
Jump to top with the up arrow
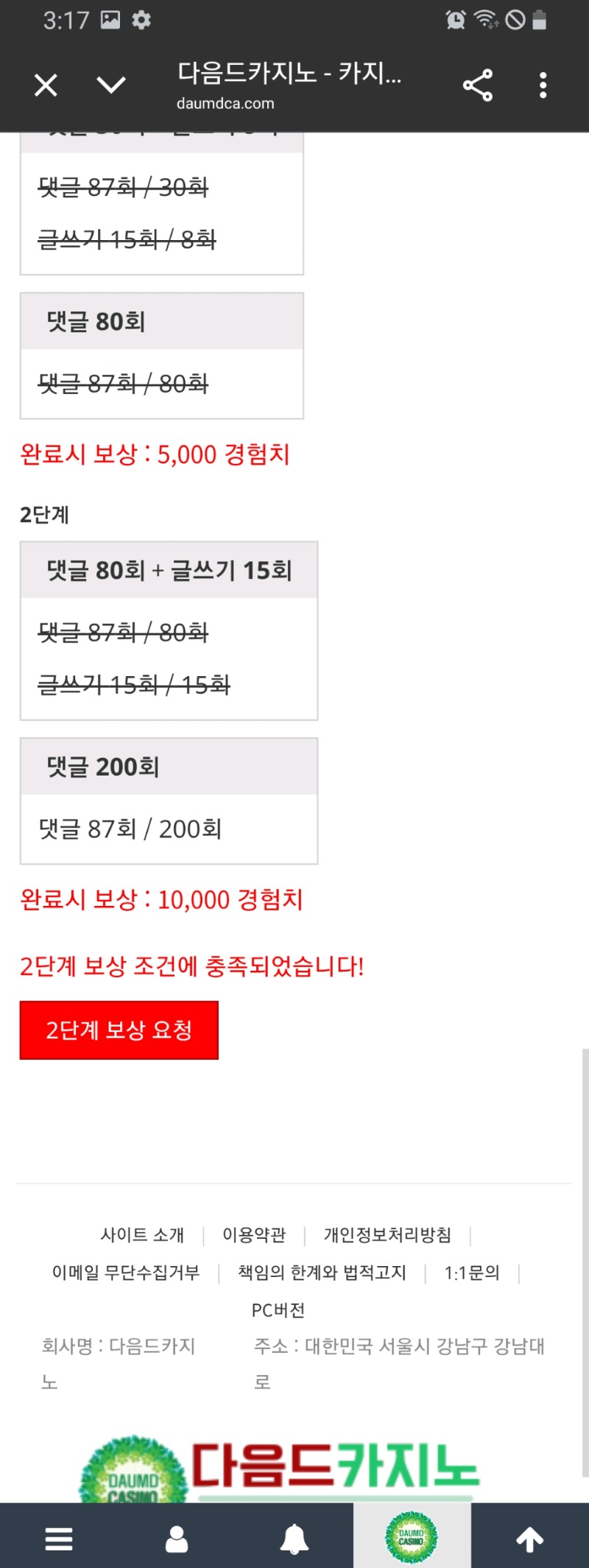pyautogui.click(x=529, y=1539)
